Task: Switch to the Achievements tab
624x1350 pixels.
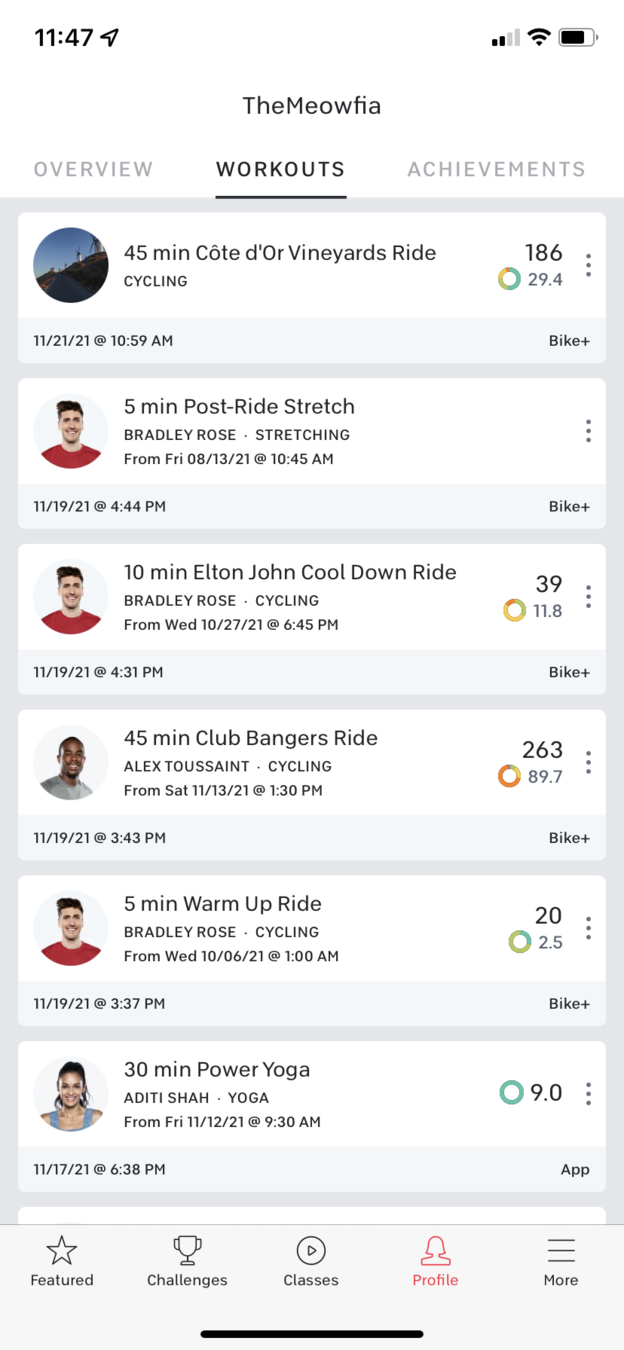Action: (496, 169)
